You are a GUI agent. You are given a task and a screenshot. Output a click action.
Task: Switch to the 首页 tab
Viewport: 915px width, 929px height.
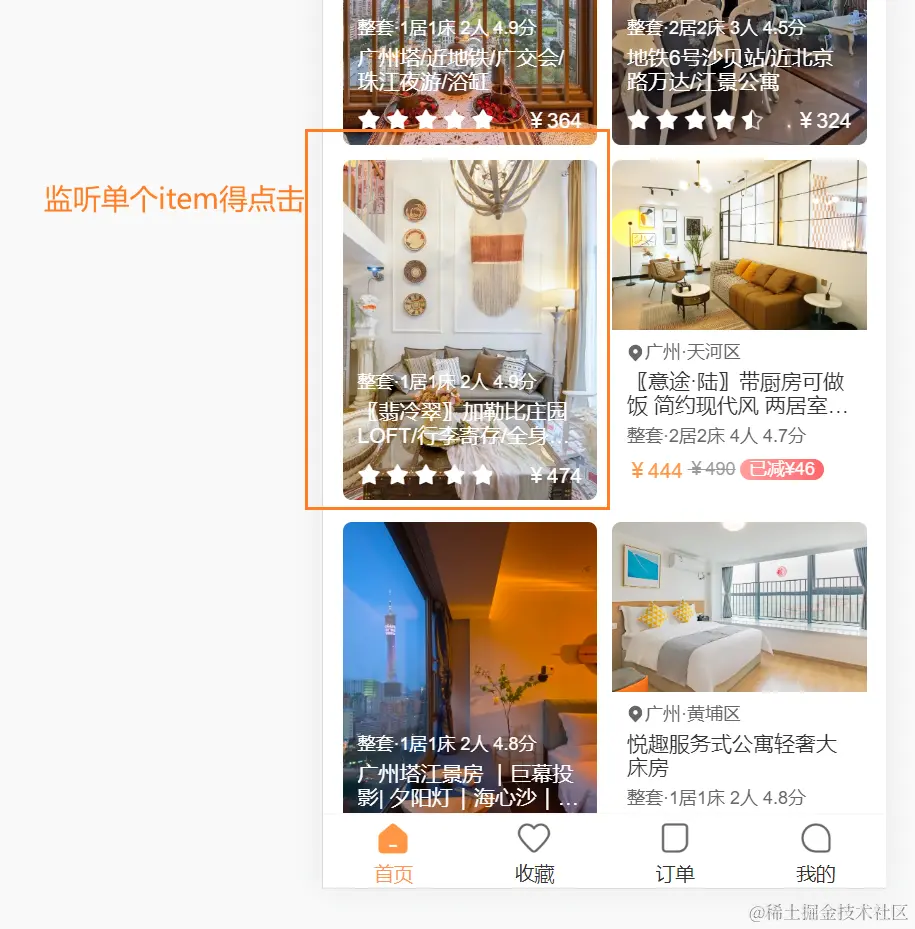[x=393, y=853]
